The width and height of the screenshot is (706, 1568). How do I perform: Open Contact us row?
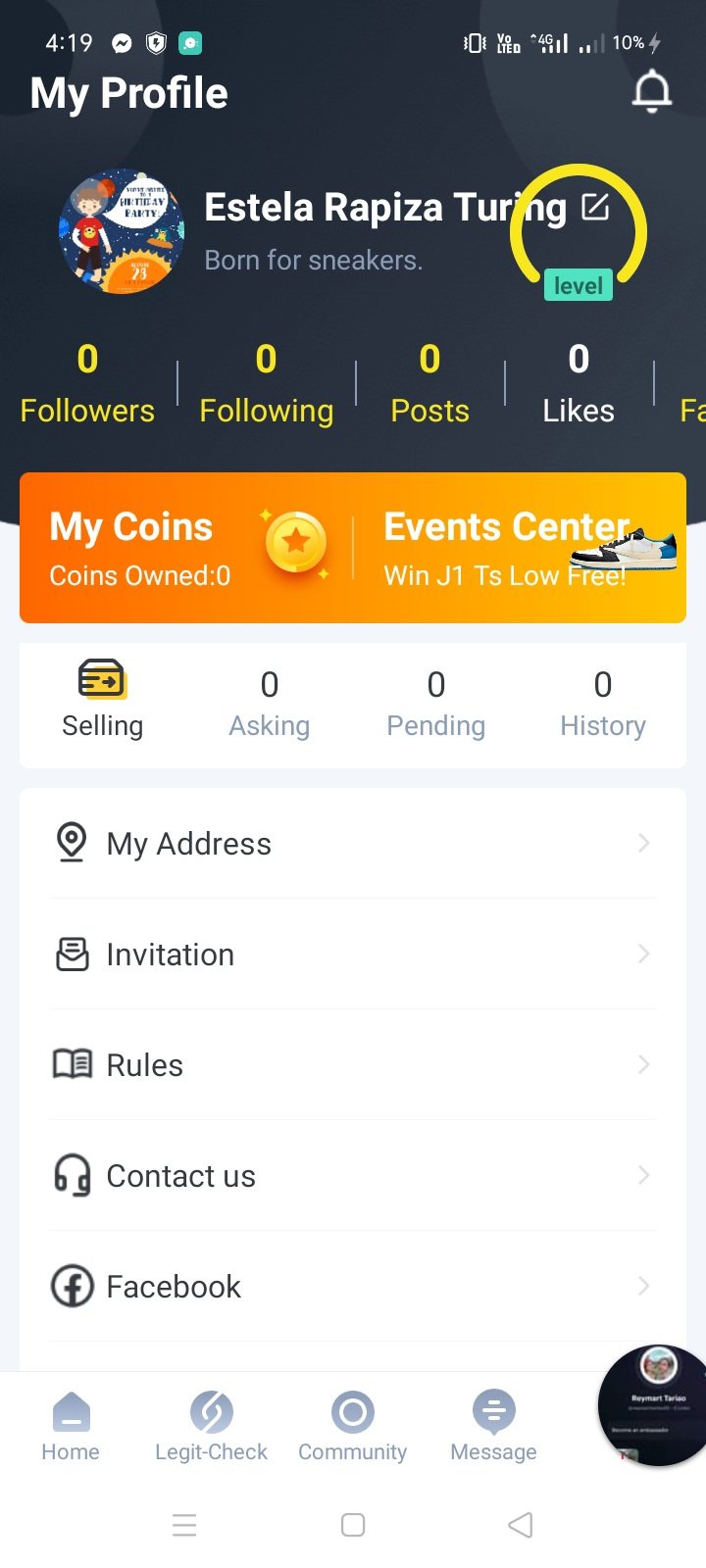click(x=353, y=1175)
